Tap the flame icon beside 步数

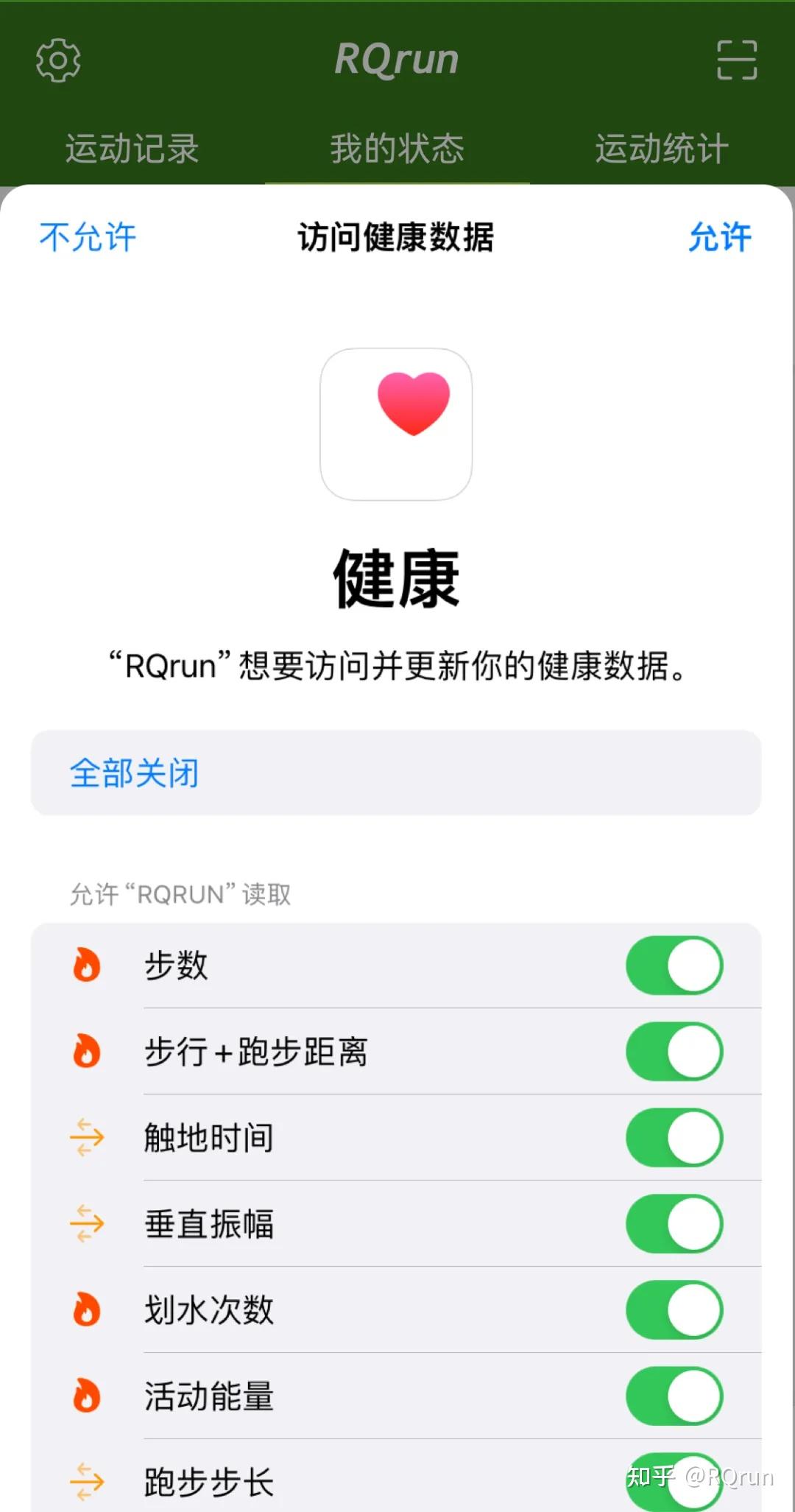pos(86,965)
